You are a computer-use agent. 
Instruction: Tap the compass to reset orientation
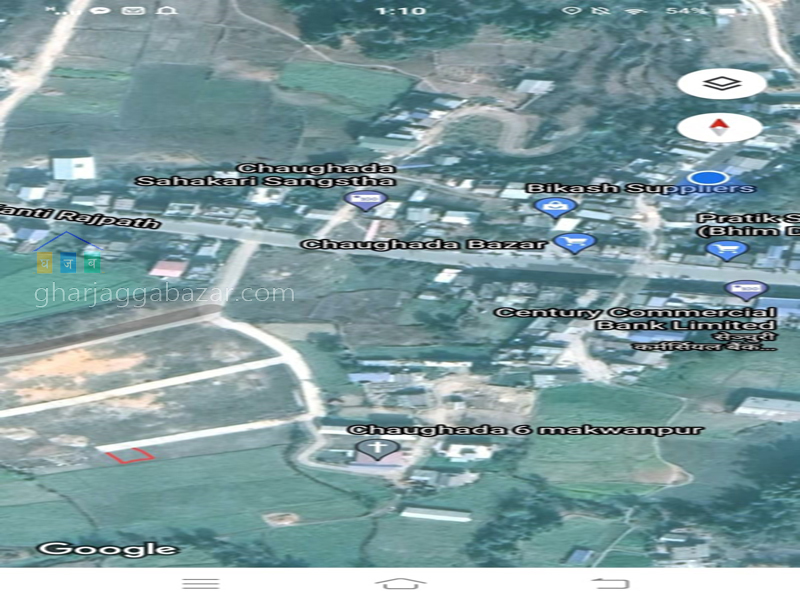tap(719, 128)
